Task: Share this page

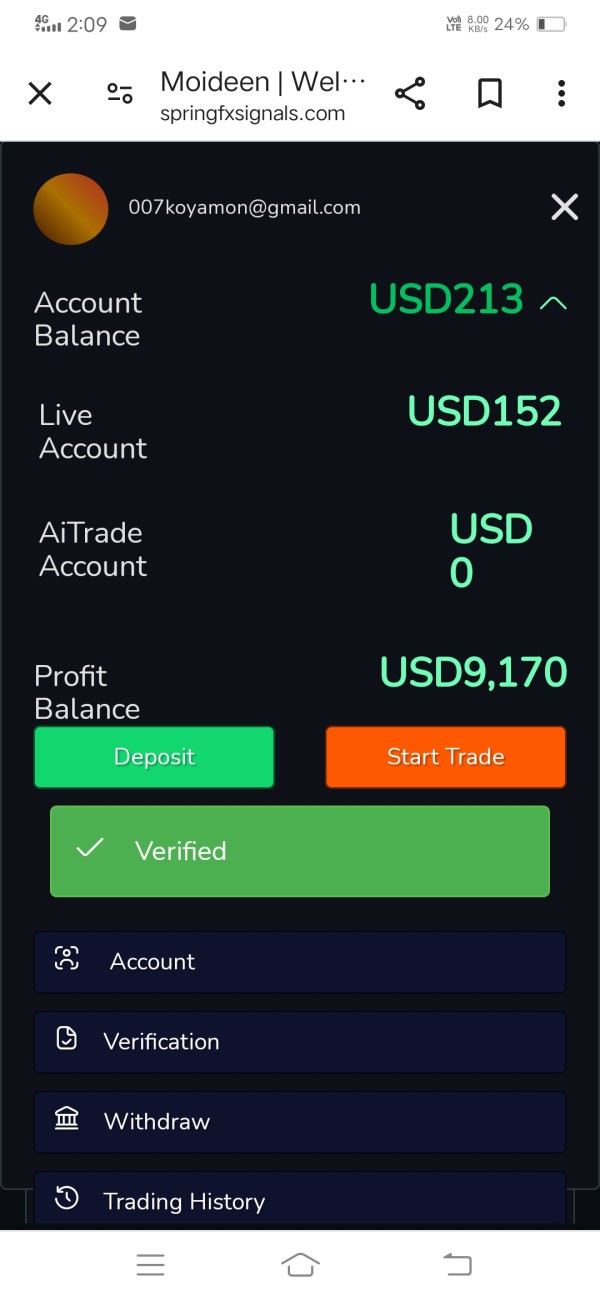Action: coord(410,94)
